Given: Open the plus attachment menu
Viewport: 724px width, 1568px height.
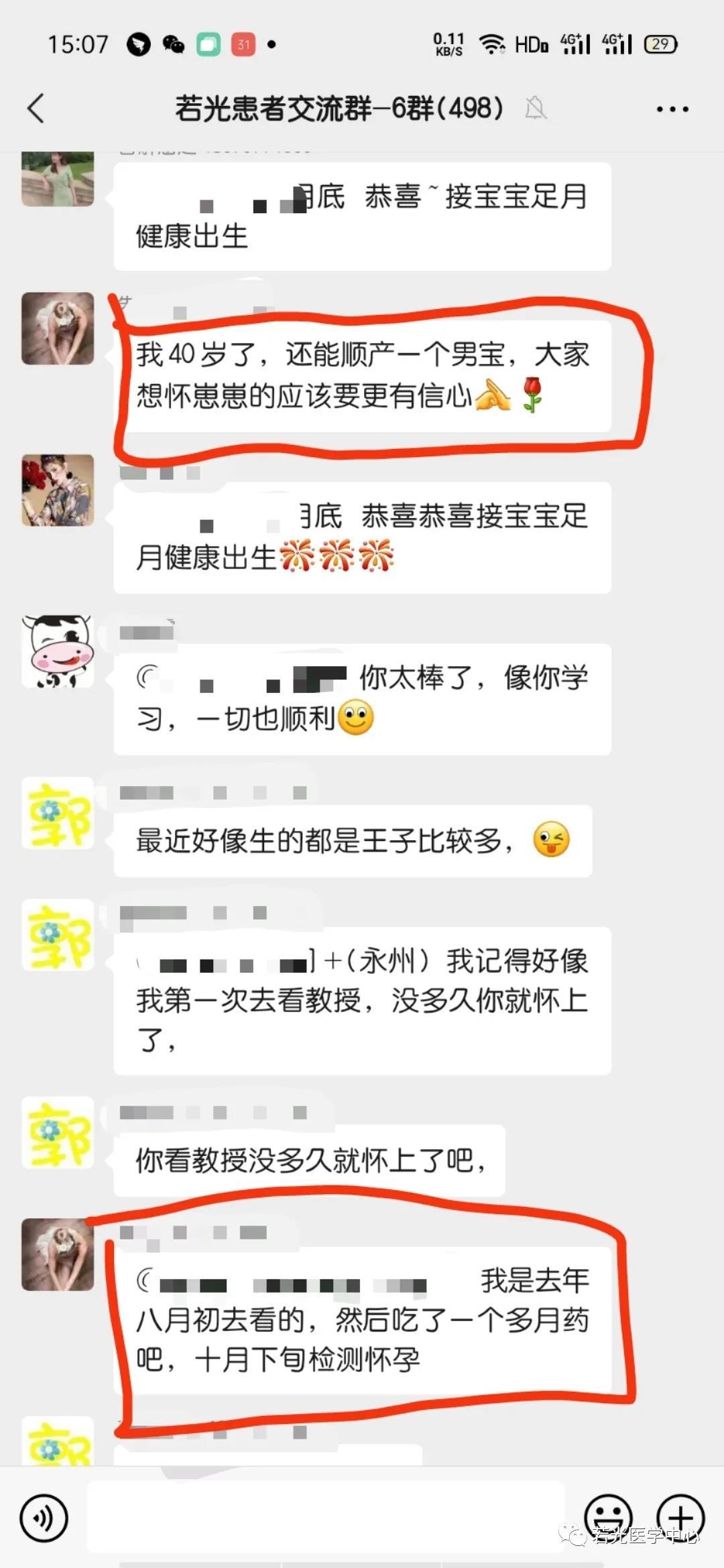Looking at the screenshot, I should [680, 1517].
